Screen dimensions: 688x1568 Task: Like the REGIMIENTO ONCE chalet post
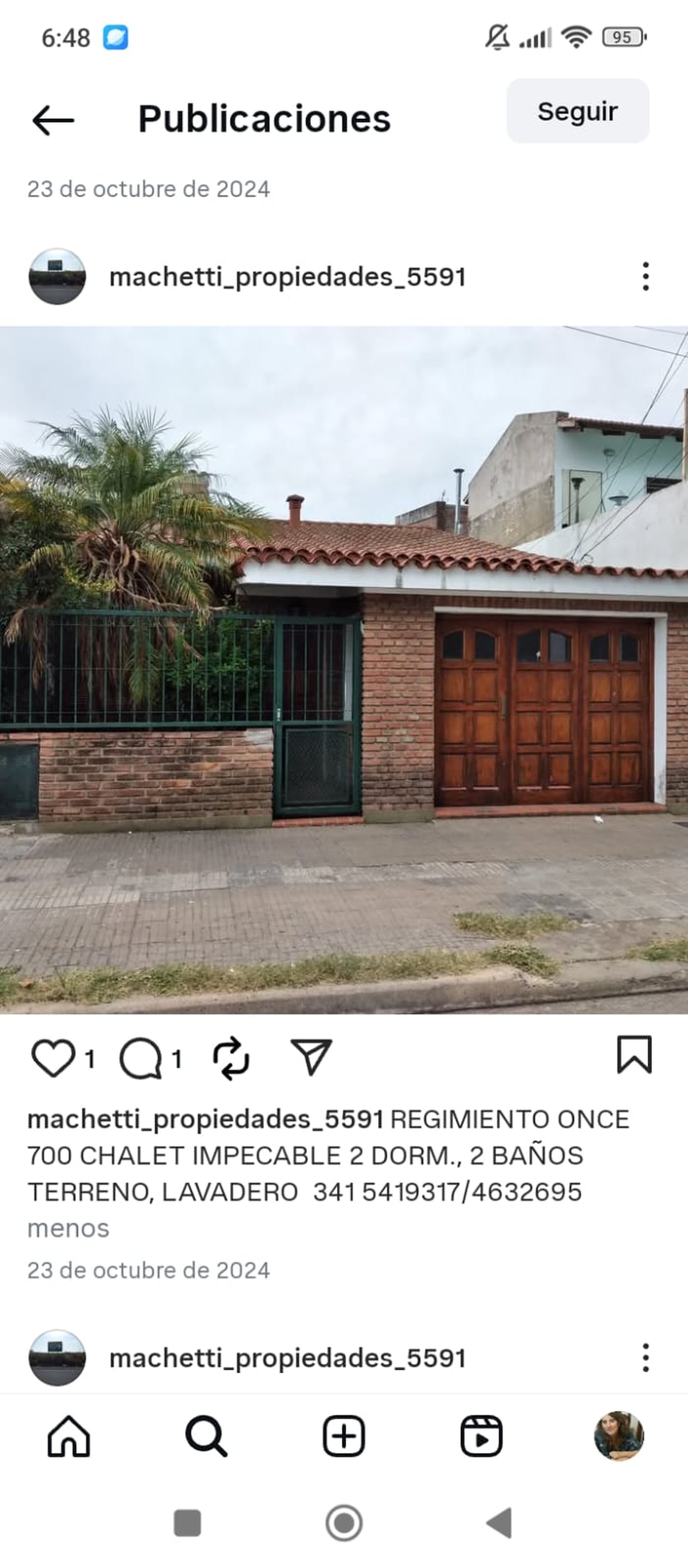[x=53, y=1058]
